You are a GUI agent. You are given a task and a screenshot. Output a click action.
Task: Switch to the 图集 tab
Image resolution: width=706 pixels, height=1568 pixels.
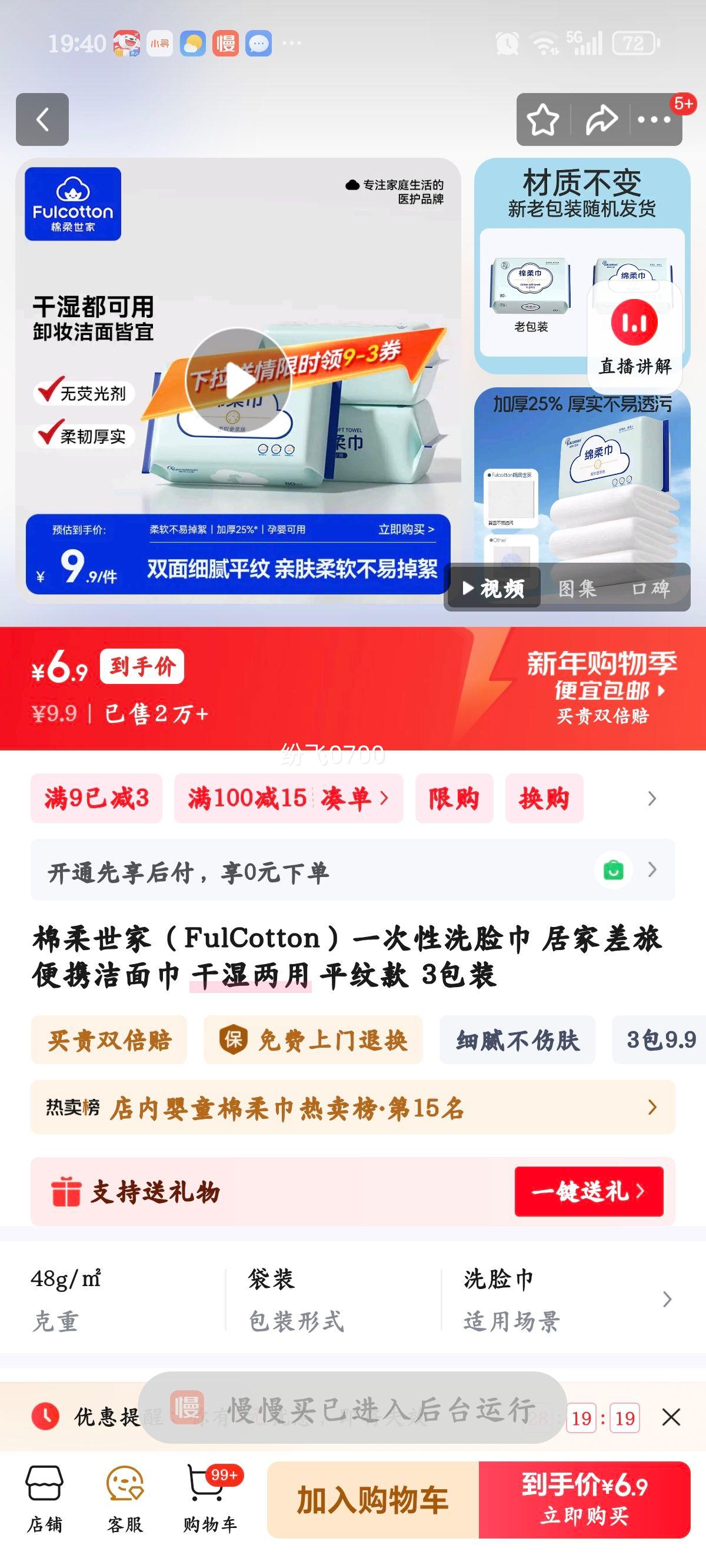[x=578, y=589]
